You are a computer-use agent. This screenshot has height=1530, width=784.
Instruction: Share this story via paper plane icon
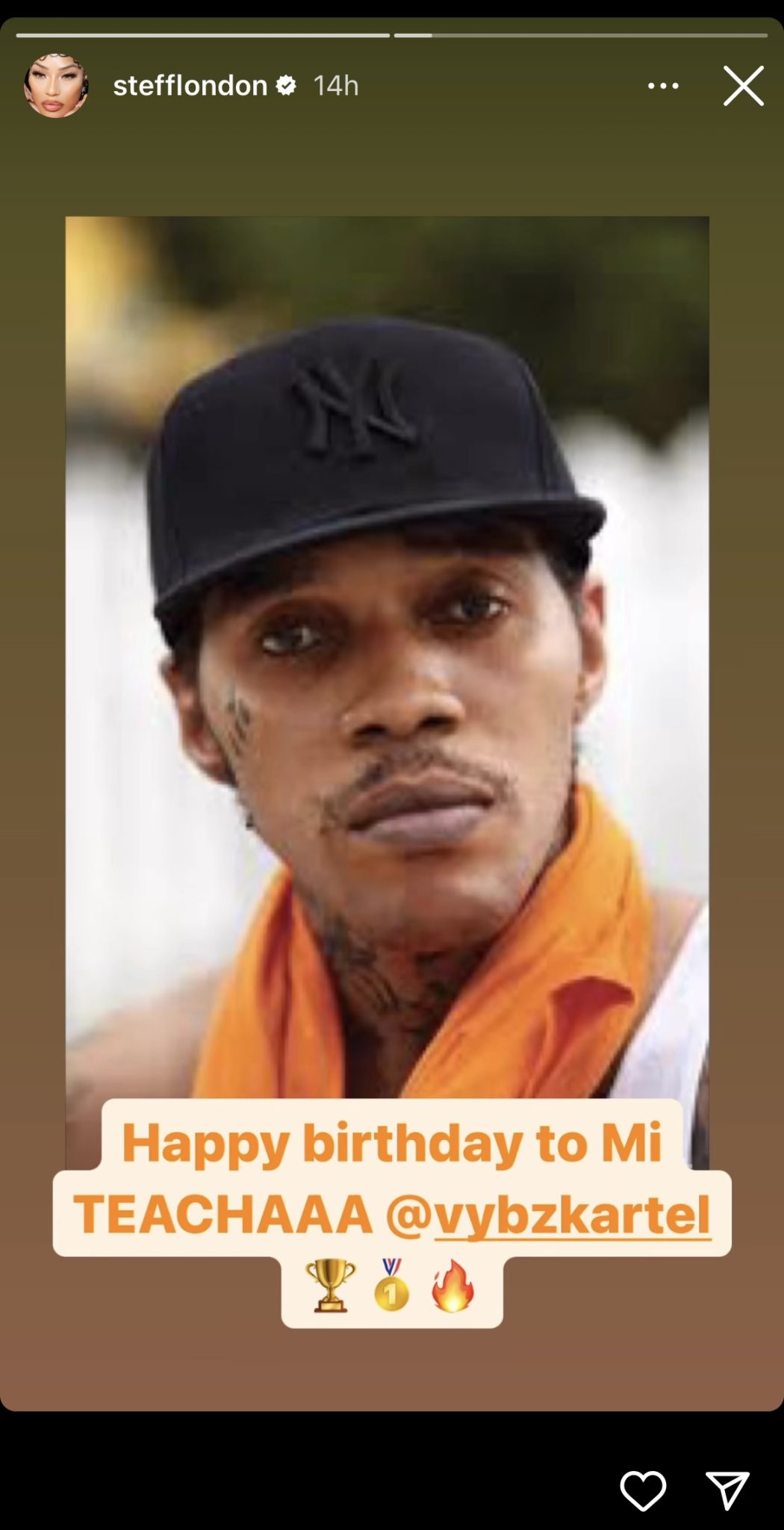tap(727, 1490)
